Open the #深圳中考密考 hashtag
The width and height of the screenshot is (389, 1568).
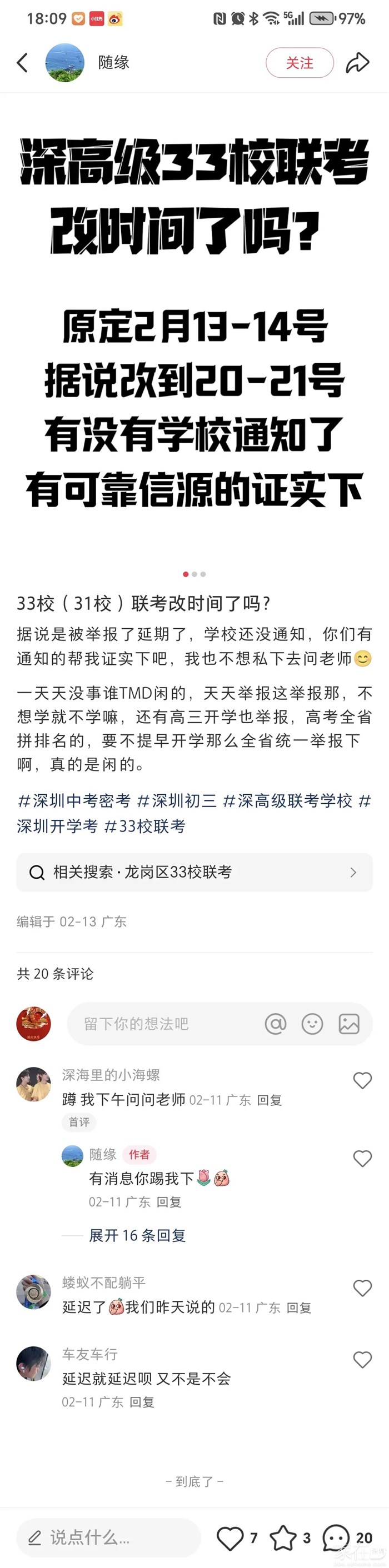[74, 801]
